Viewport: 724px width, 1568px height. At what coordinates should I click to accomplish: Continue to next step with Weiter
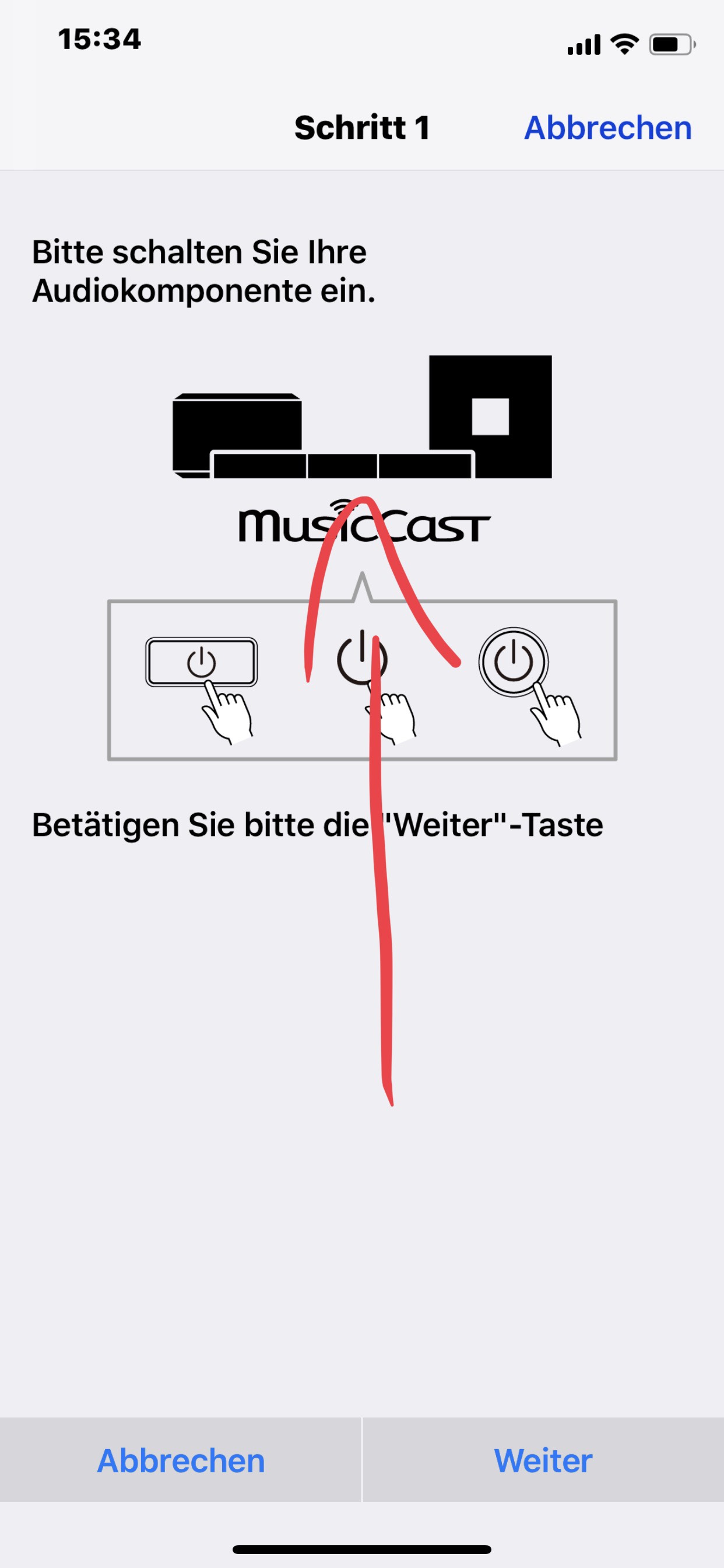[543, 1461]
